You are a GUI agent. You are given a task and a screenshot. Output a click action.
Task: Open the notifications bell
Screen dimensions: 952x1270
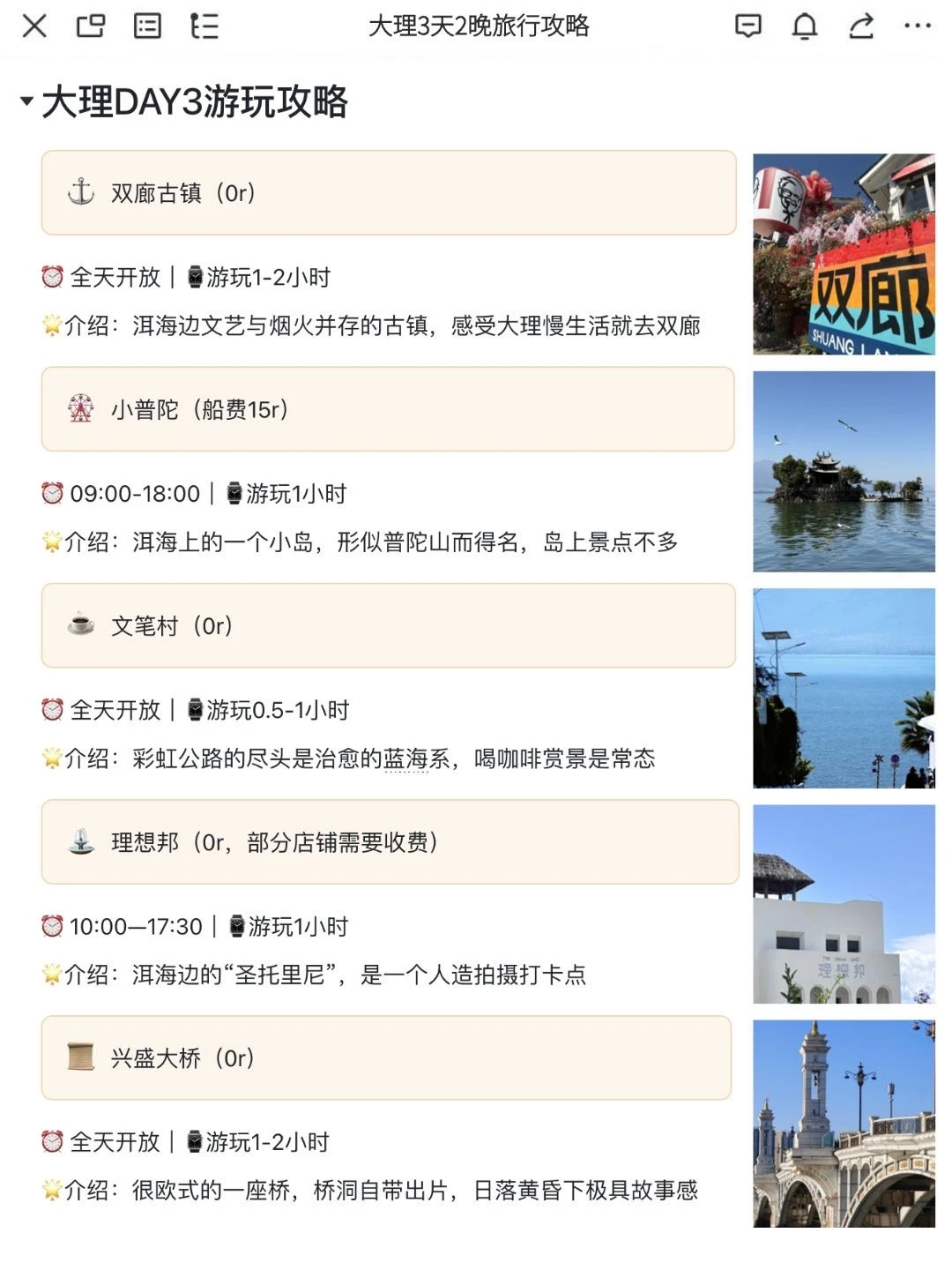804,26
